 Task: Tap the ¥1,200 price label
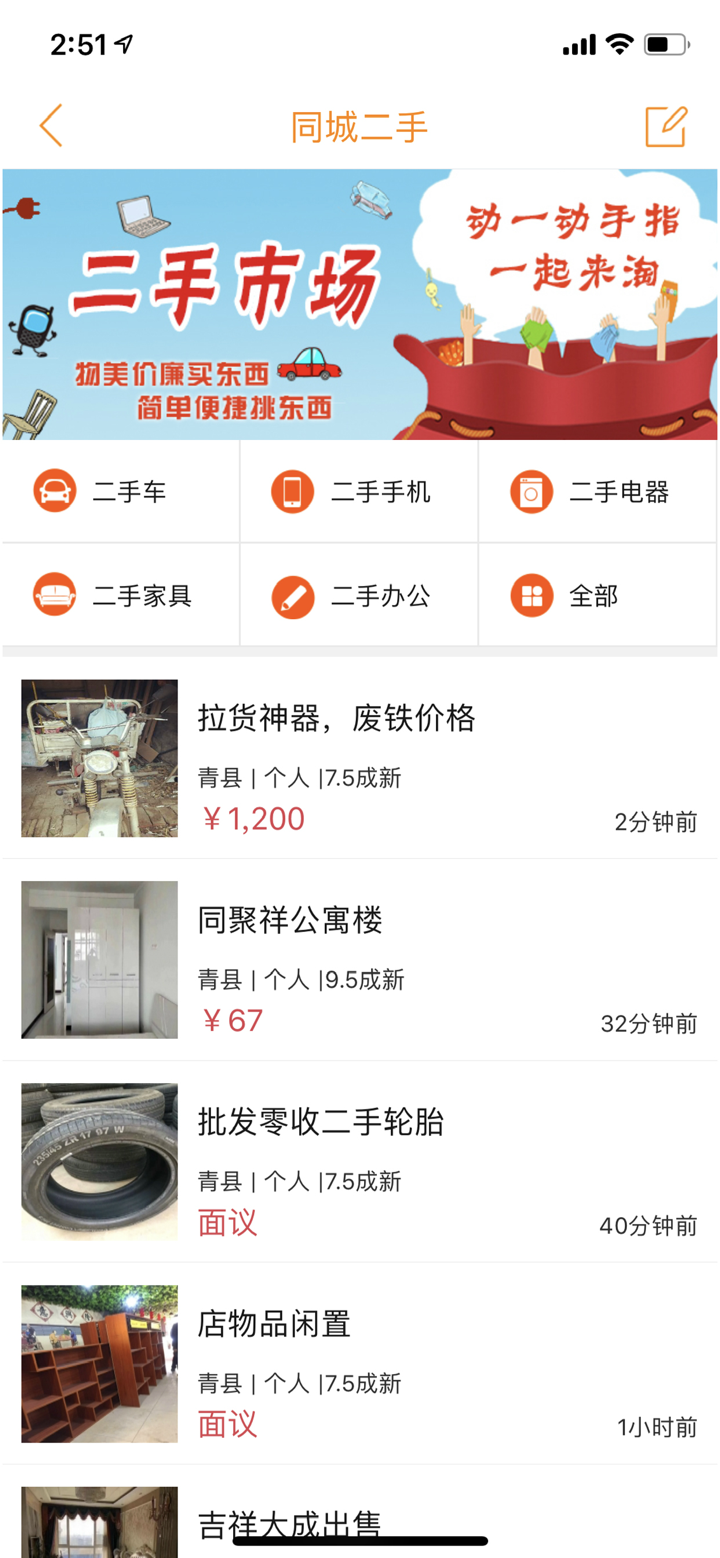coord(254,818)
